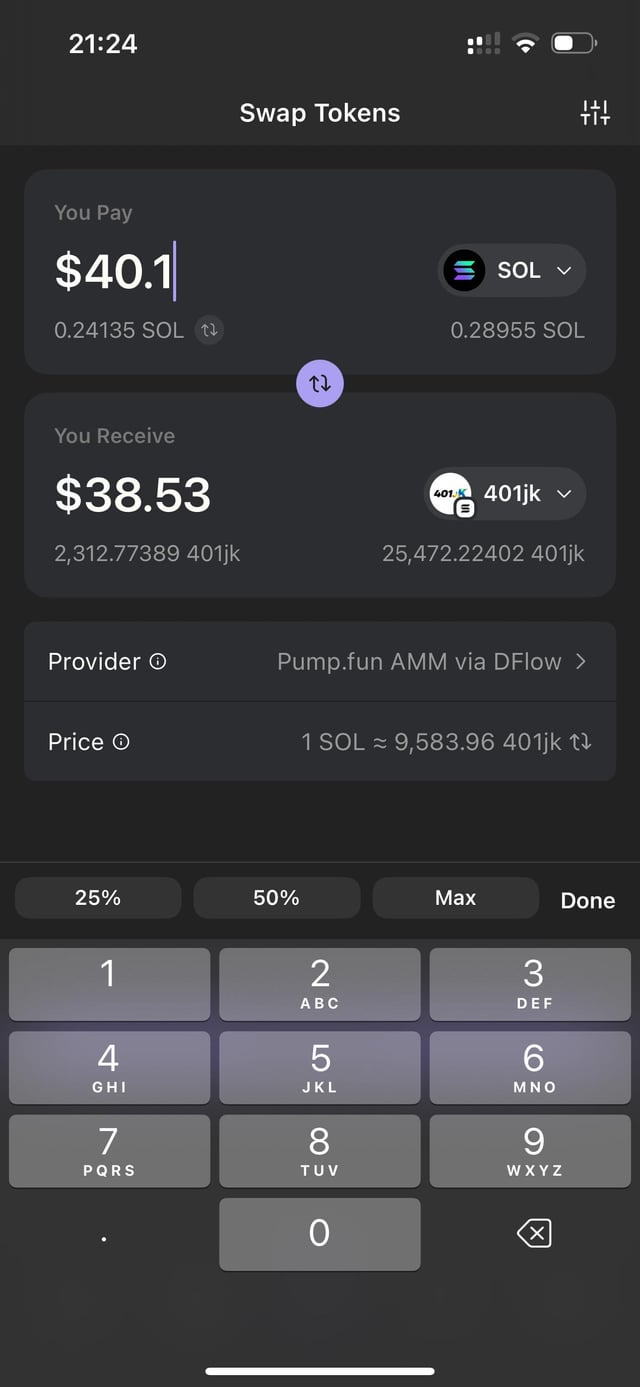Show Price info tooltip

pos(121,742)
